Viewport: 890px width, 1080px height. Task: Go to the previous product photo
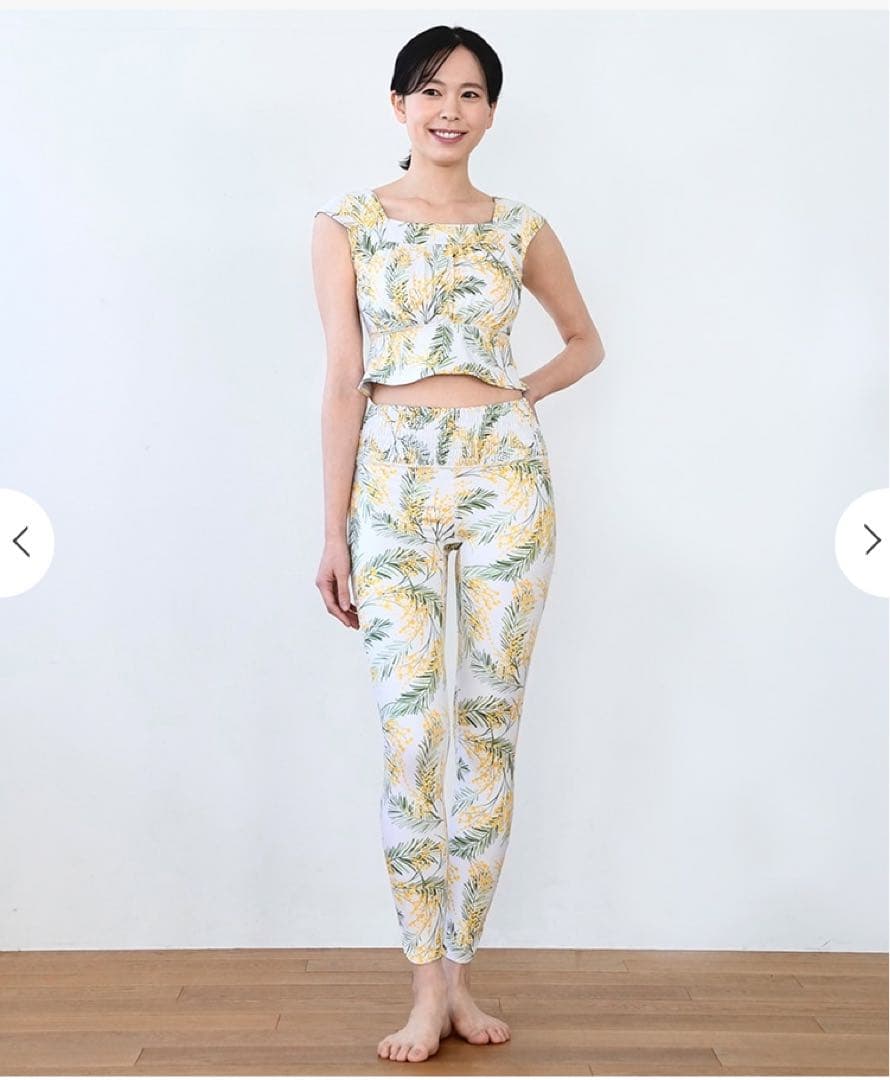pyautogui.click(x=21, y=542)
